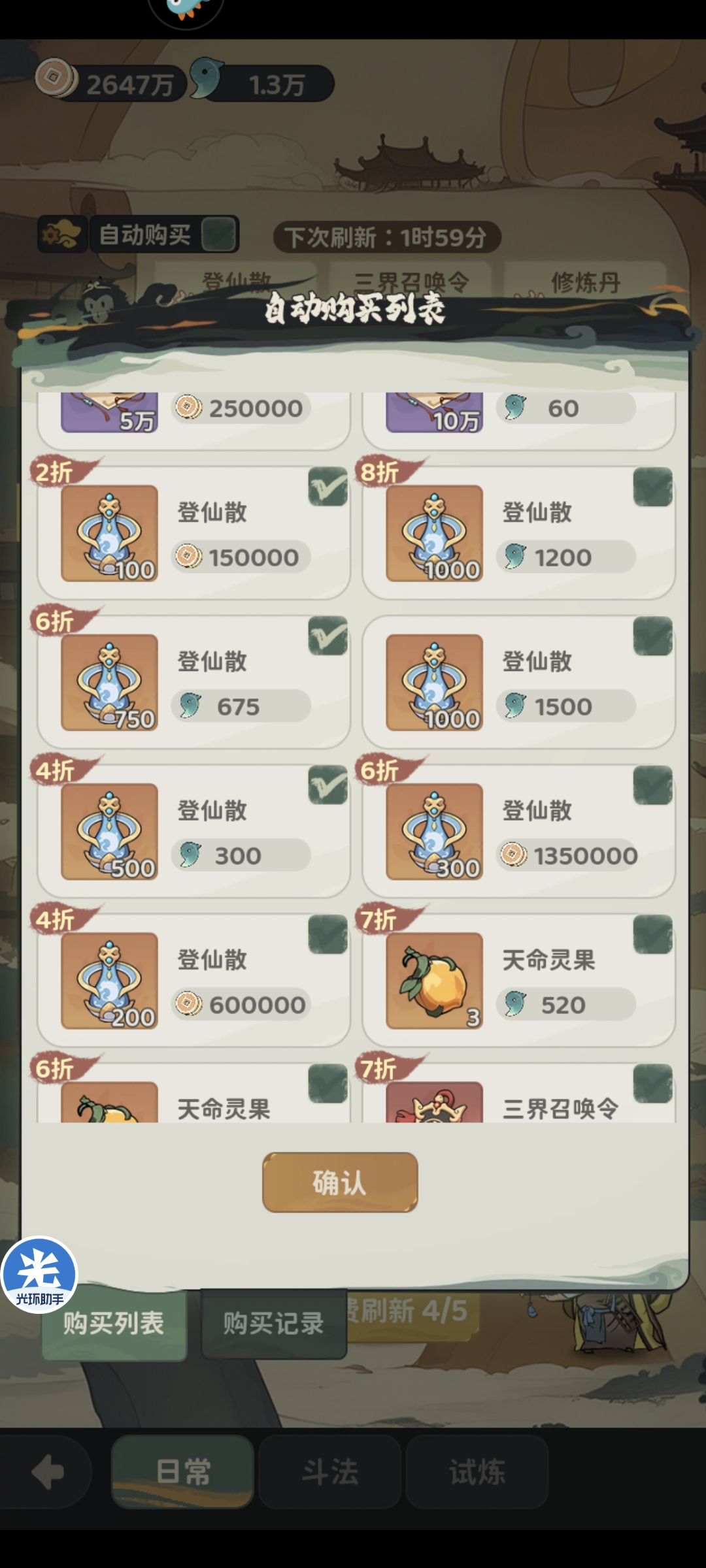
Task: Uncheck the 登仙散 675 item
Action: [x=328, y=636]
